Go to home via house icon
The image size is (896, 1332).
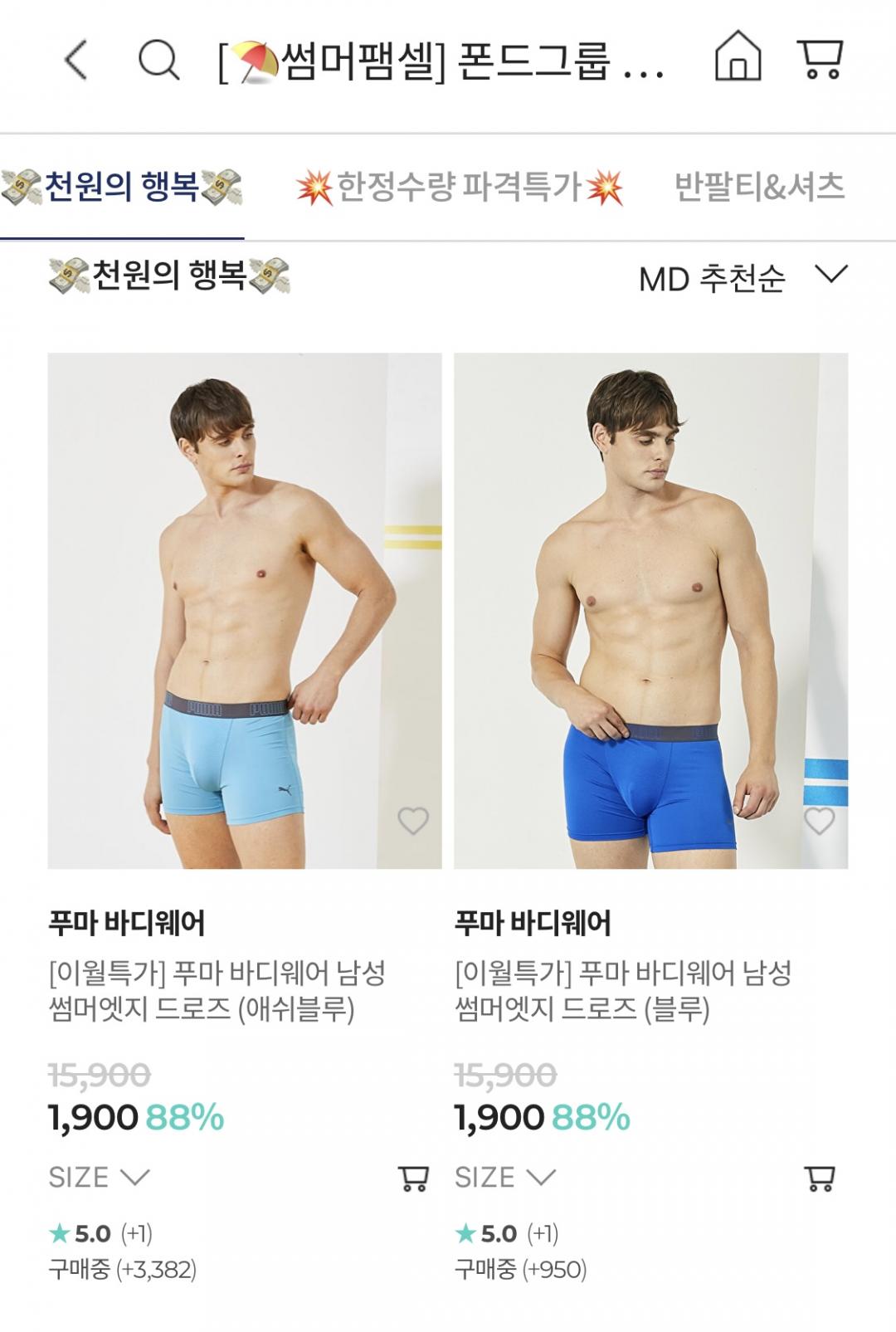(x=738, y=56)
